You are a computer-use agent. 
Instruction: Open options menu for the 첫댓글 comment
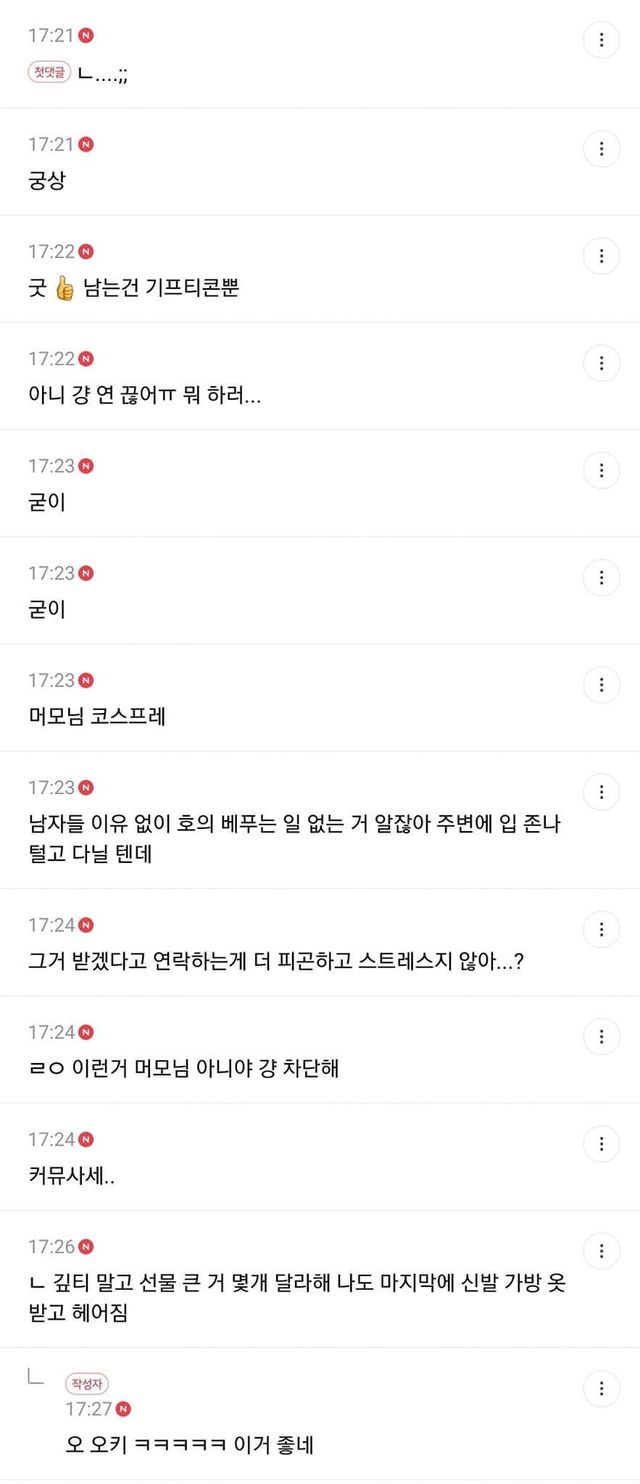coord(601,41)
